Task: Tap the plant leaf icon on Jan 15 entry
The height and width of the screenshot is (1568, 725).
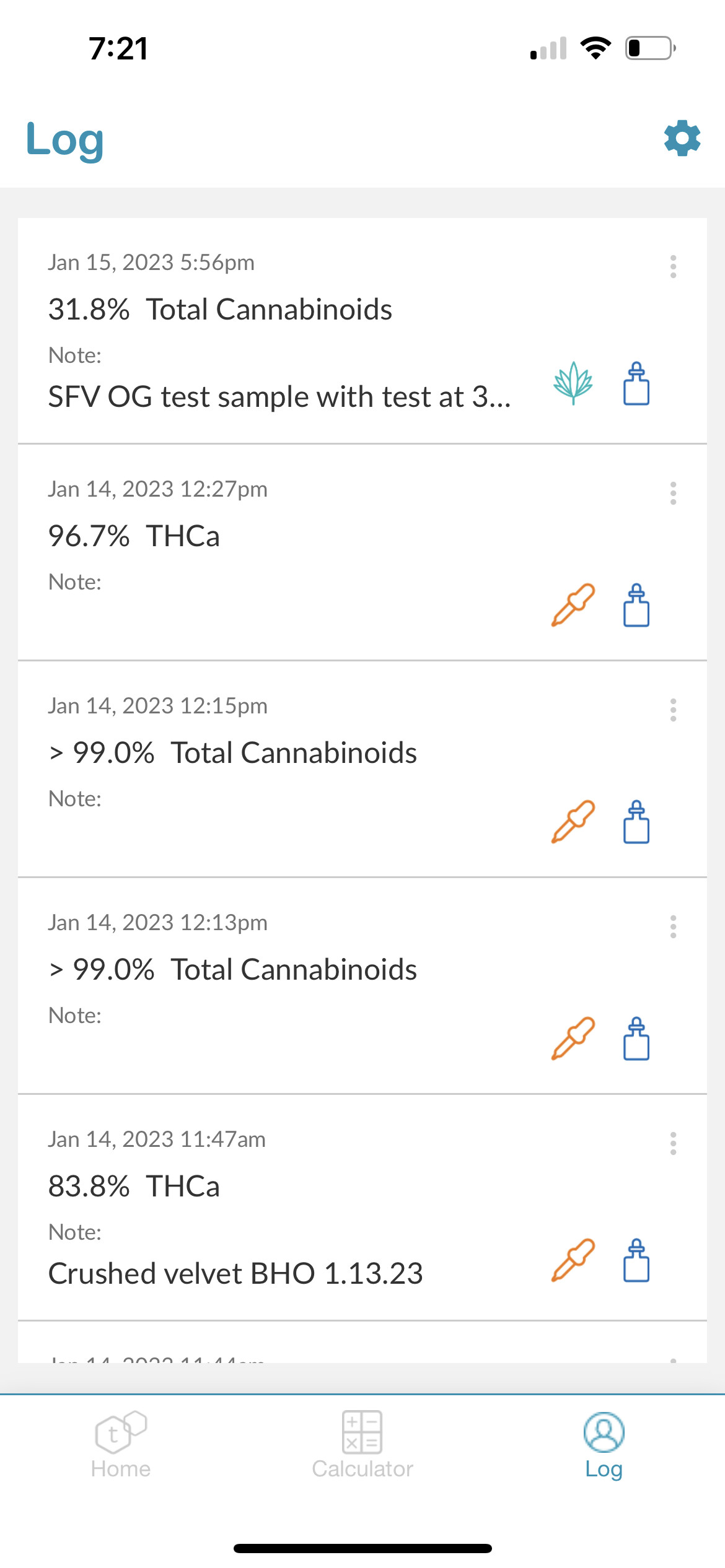Action: click(x=573, y=383)
